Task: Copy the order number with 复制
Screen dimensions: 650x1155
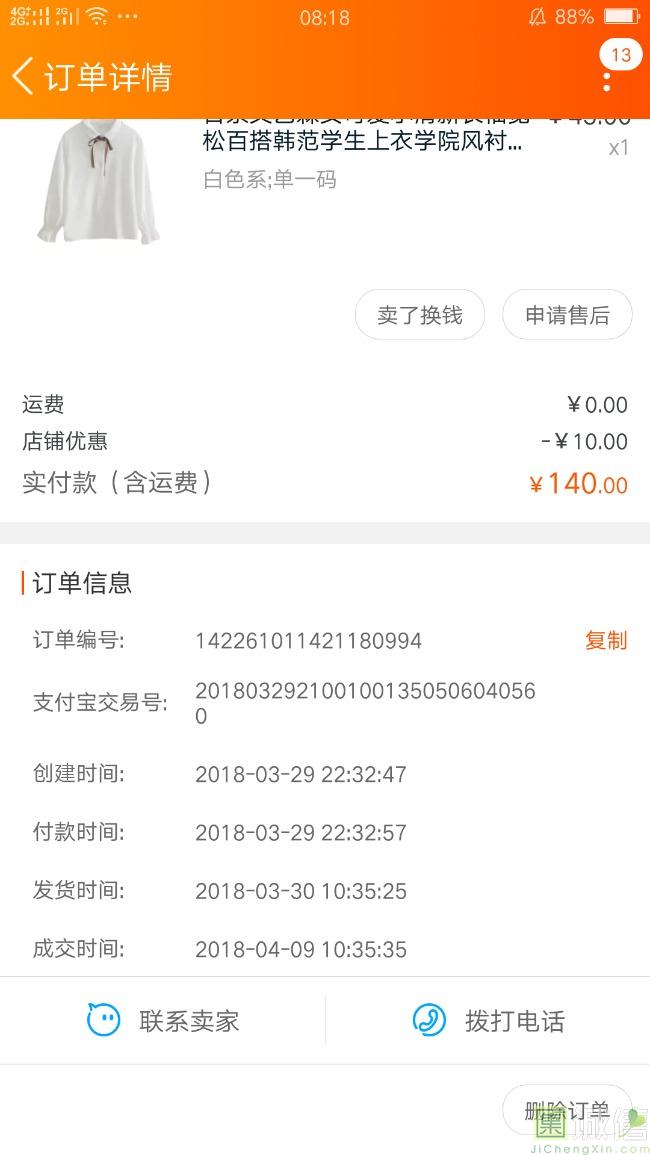Action: point(606,640)
